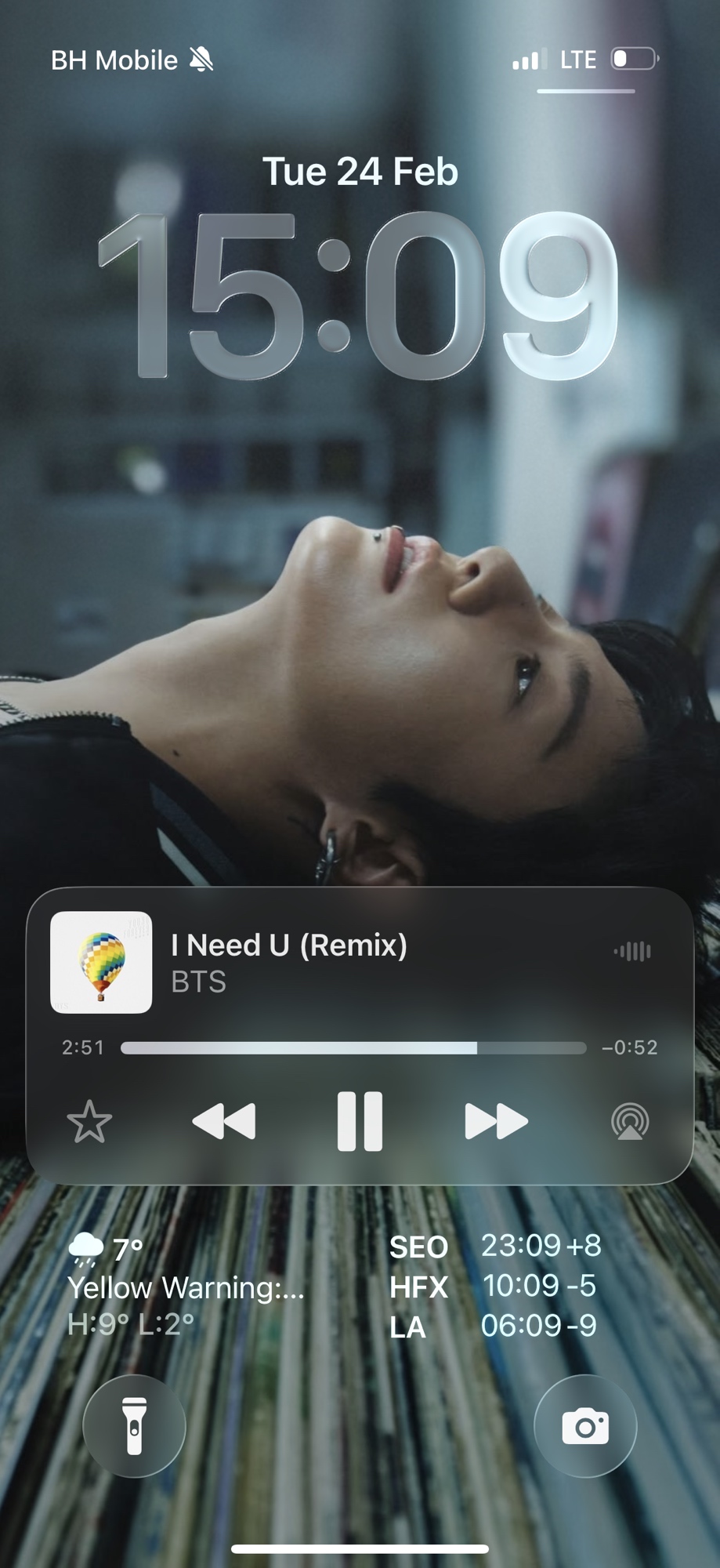Open the BTS album artwork thumbnail
The image size is (720, 1568).
click(x=101, y=963)
